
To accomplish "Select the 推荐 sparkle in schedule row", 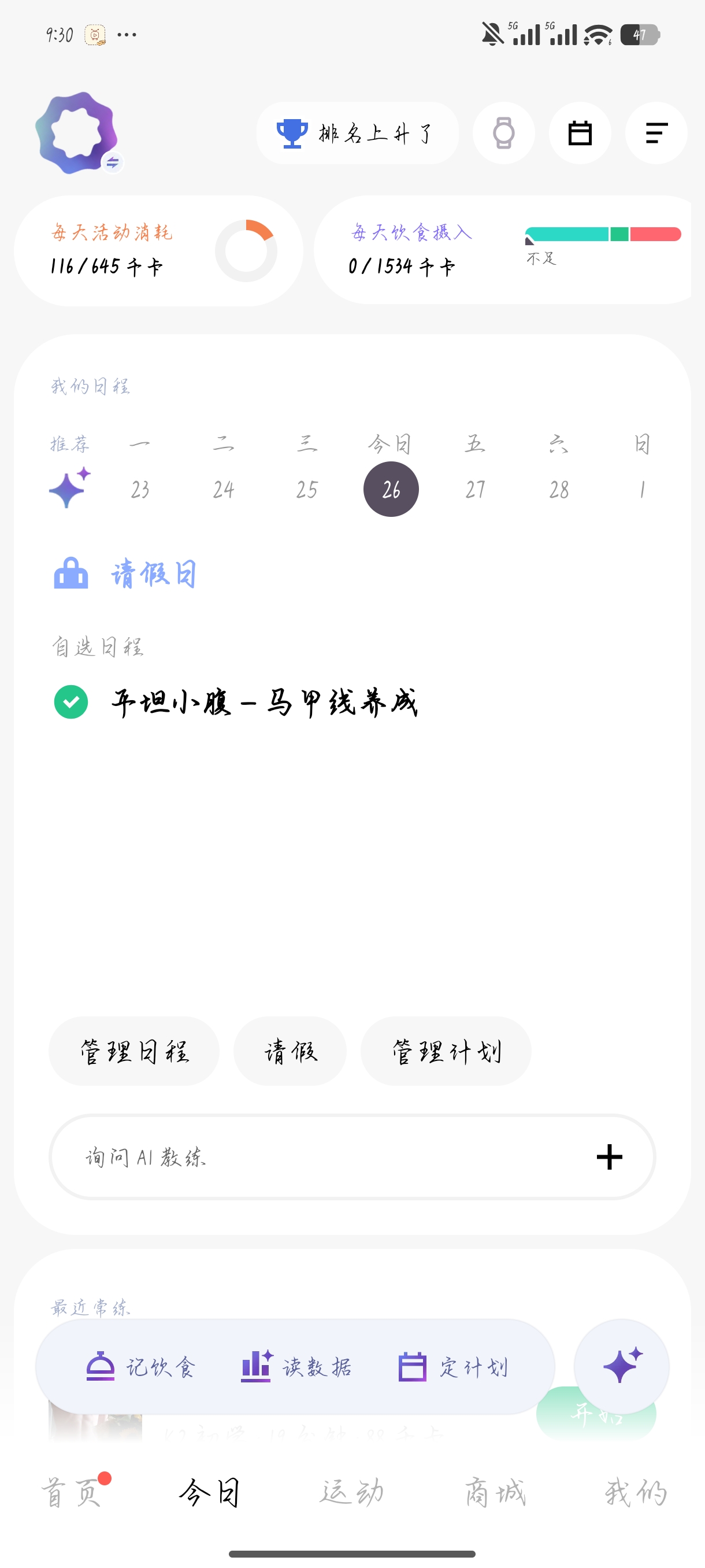I will [x=69, y=487].
